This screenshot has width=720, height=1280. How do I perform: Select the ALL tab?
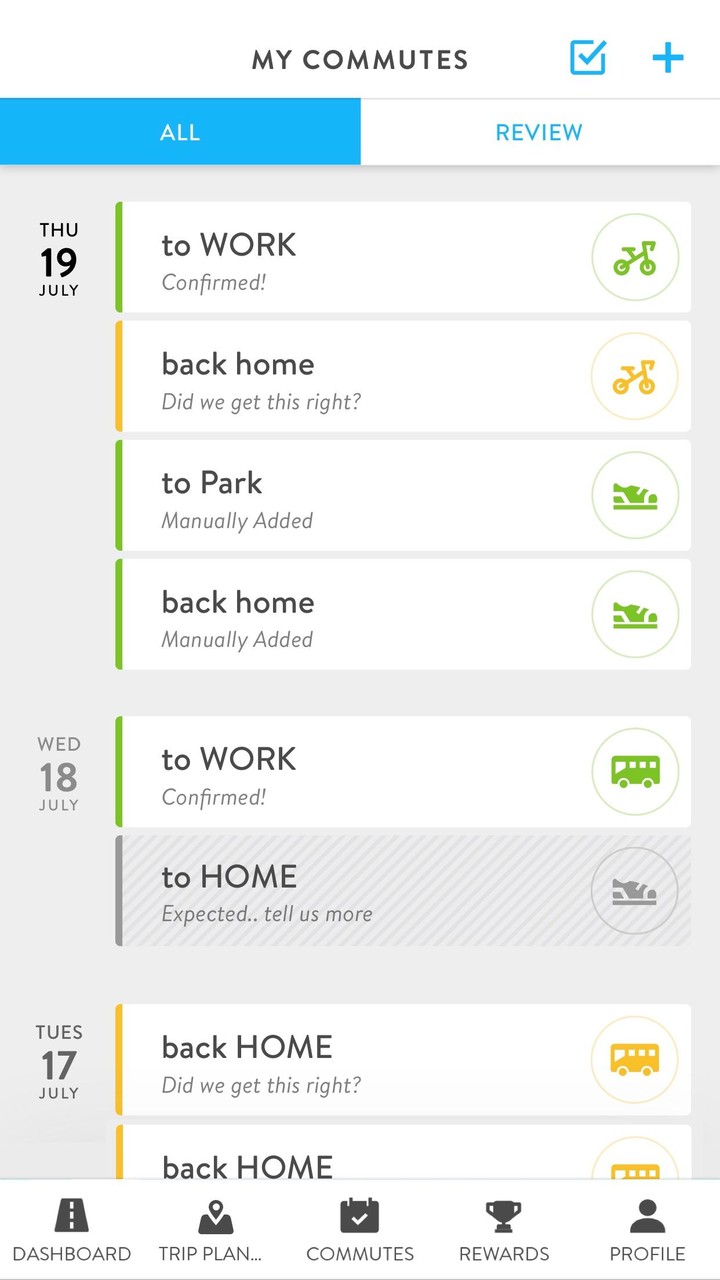coord(180,131)
